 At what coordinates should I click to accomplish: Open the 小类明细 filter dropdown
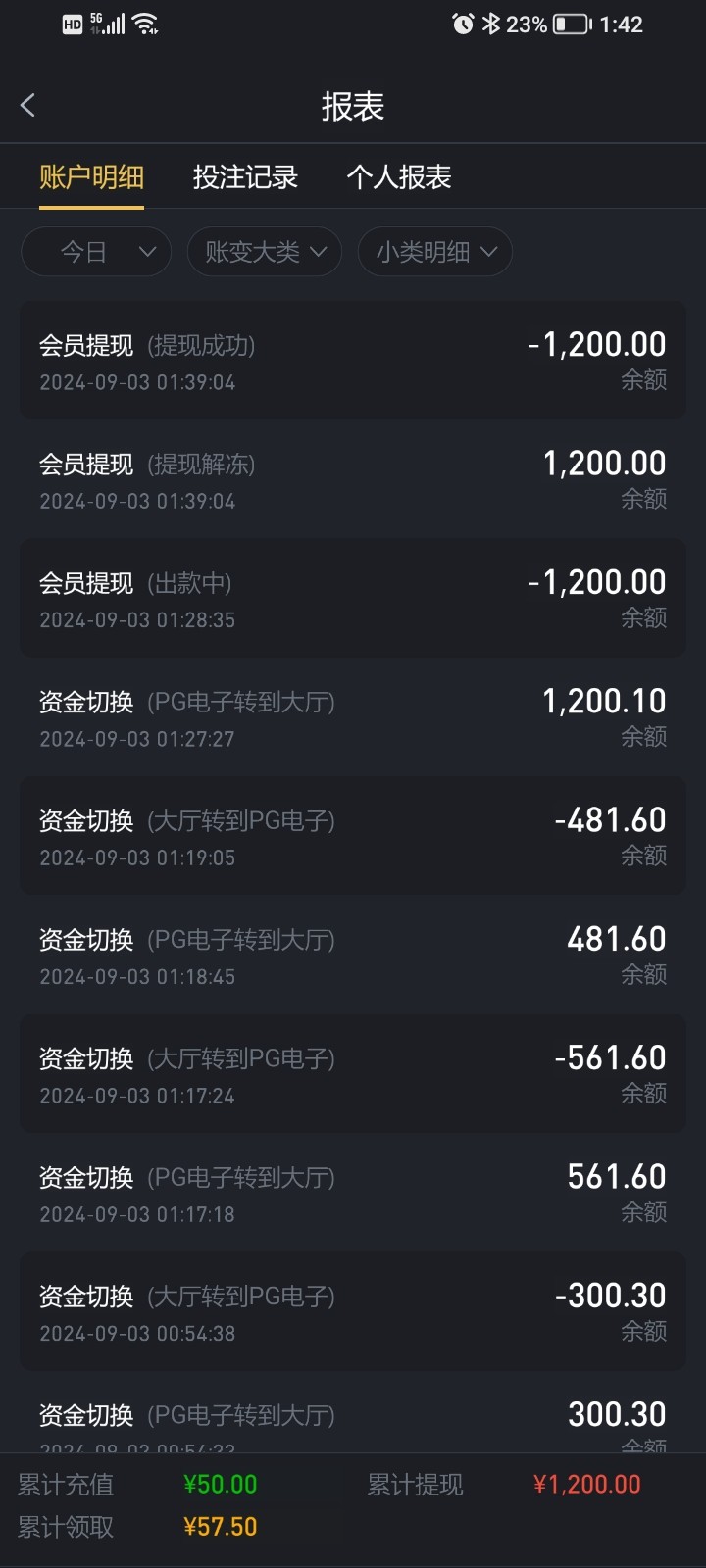(435, 252)
